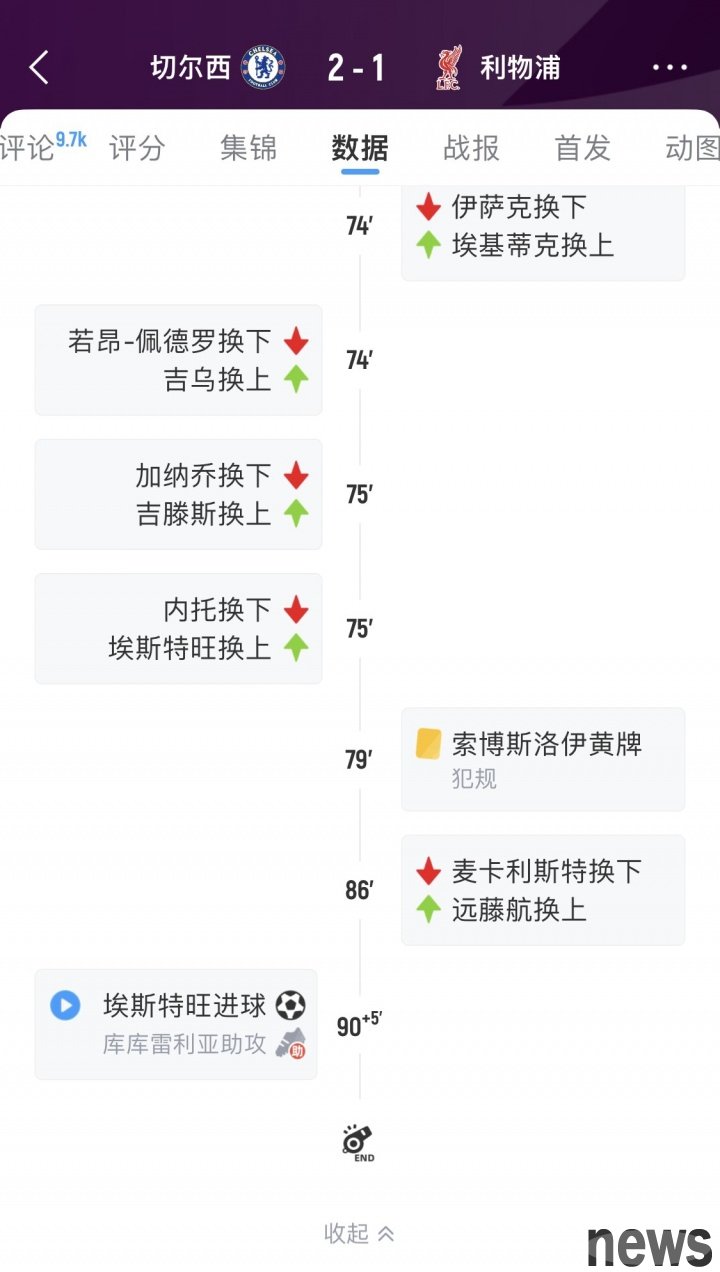
Task: Play the 埃斯特旺进球 goal video
Action: [x=66, y=1005]
